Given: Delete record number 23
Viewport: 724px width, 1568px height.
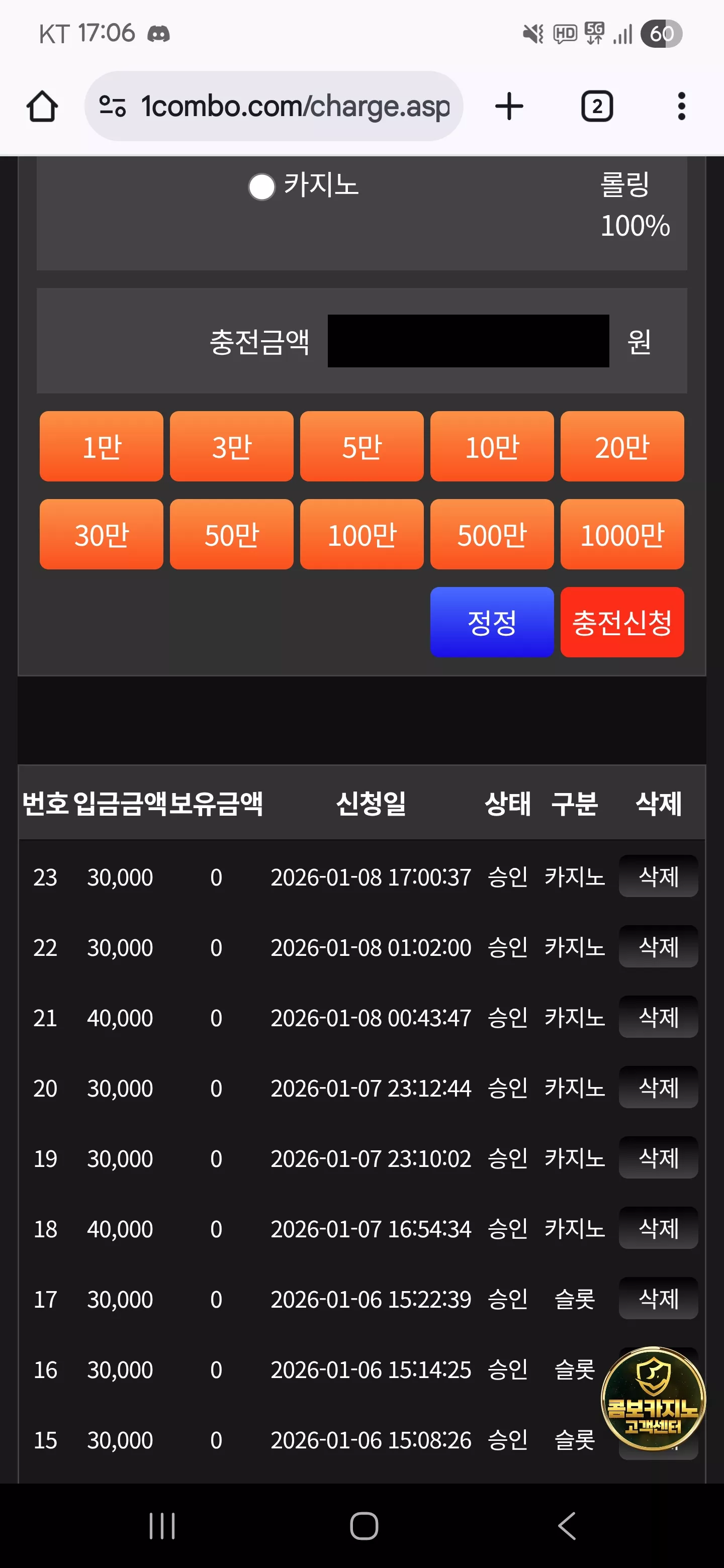Looking at the screenshot, I should (x=658, y=876).
